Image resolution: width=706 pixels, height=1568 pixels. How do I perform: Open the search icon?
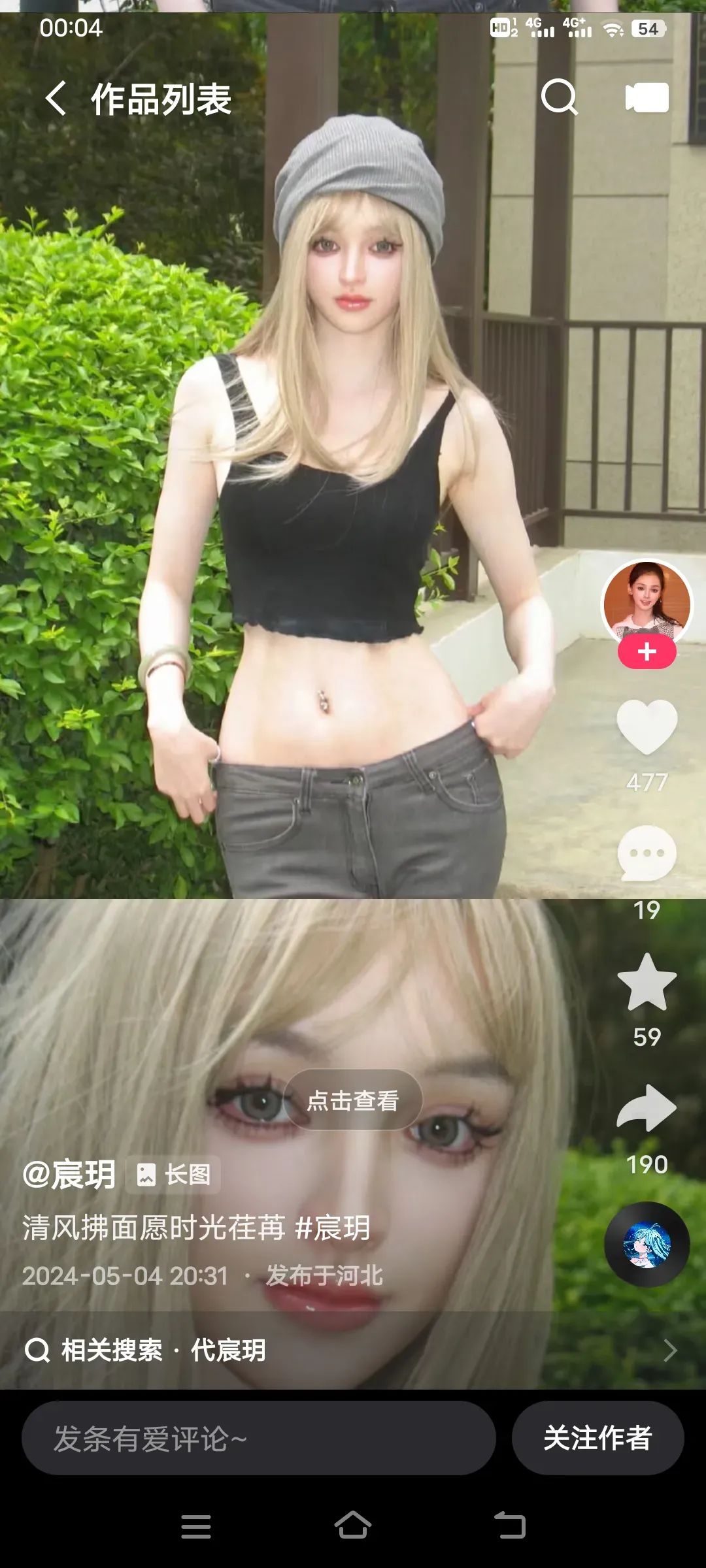tap(560, 97)
